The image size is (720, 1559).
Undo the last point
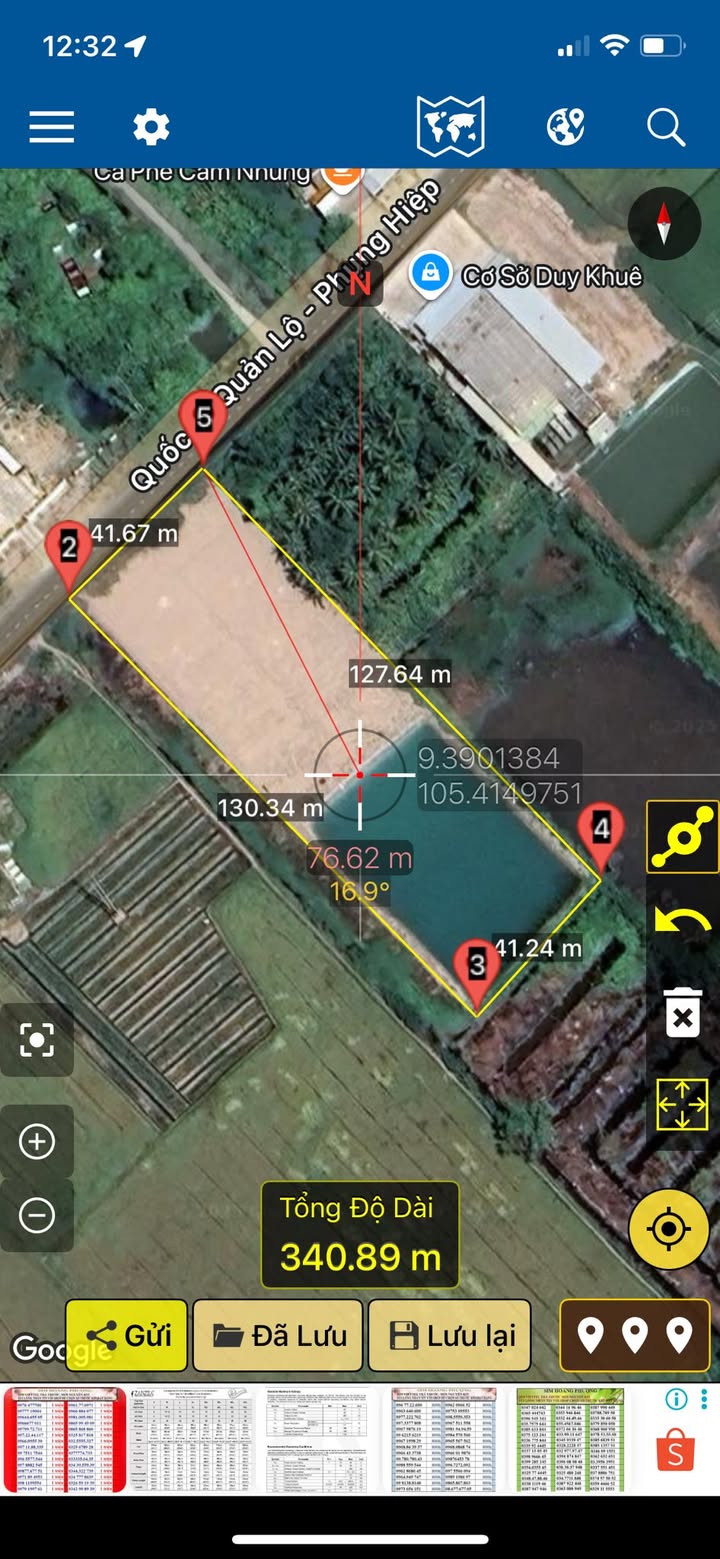pyautogui.click(x=682, y=920)
